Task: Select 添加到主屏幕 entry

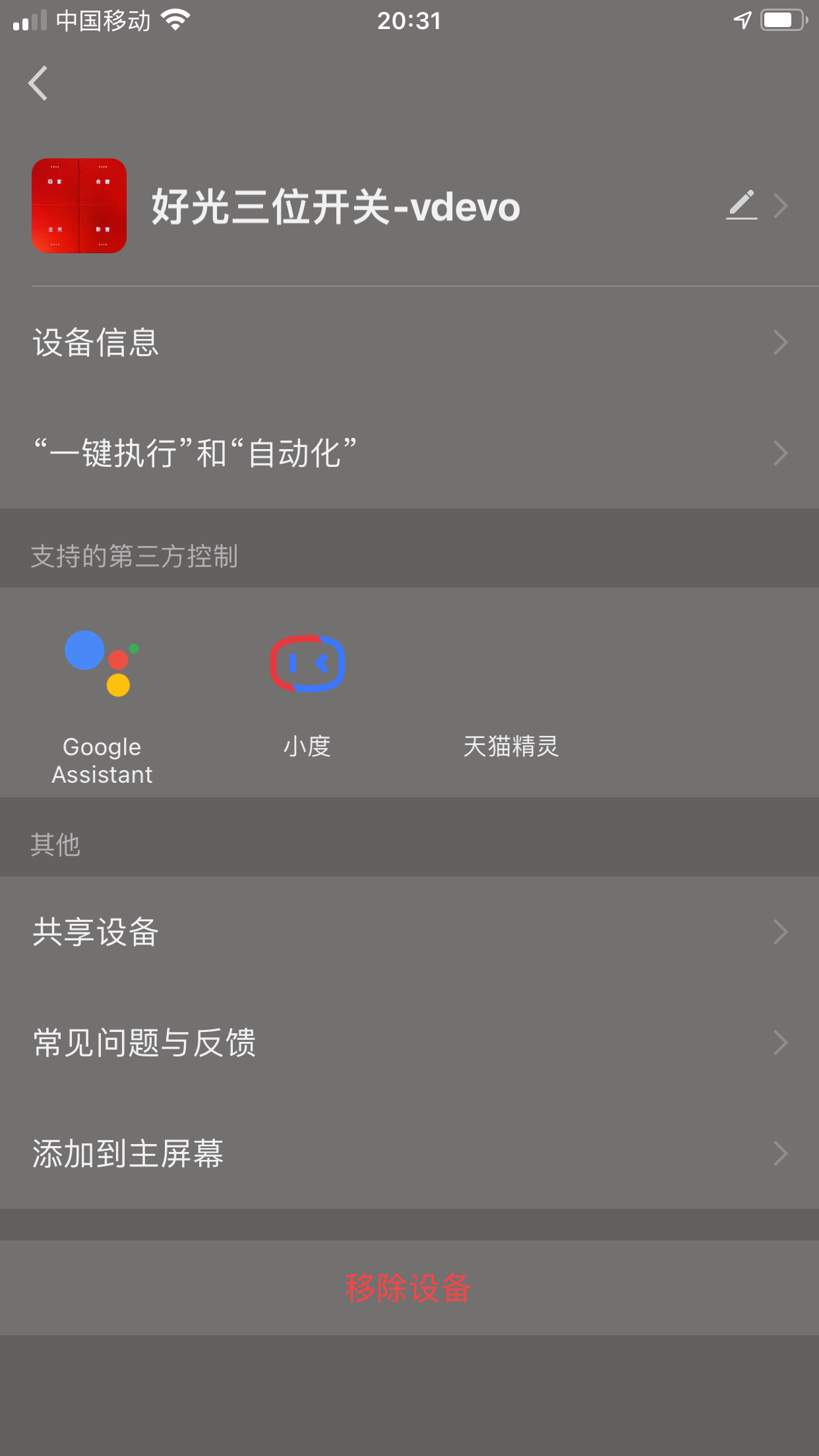Action: coord(409,1153)
